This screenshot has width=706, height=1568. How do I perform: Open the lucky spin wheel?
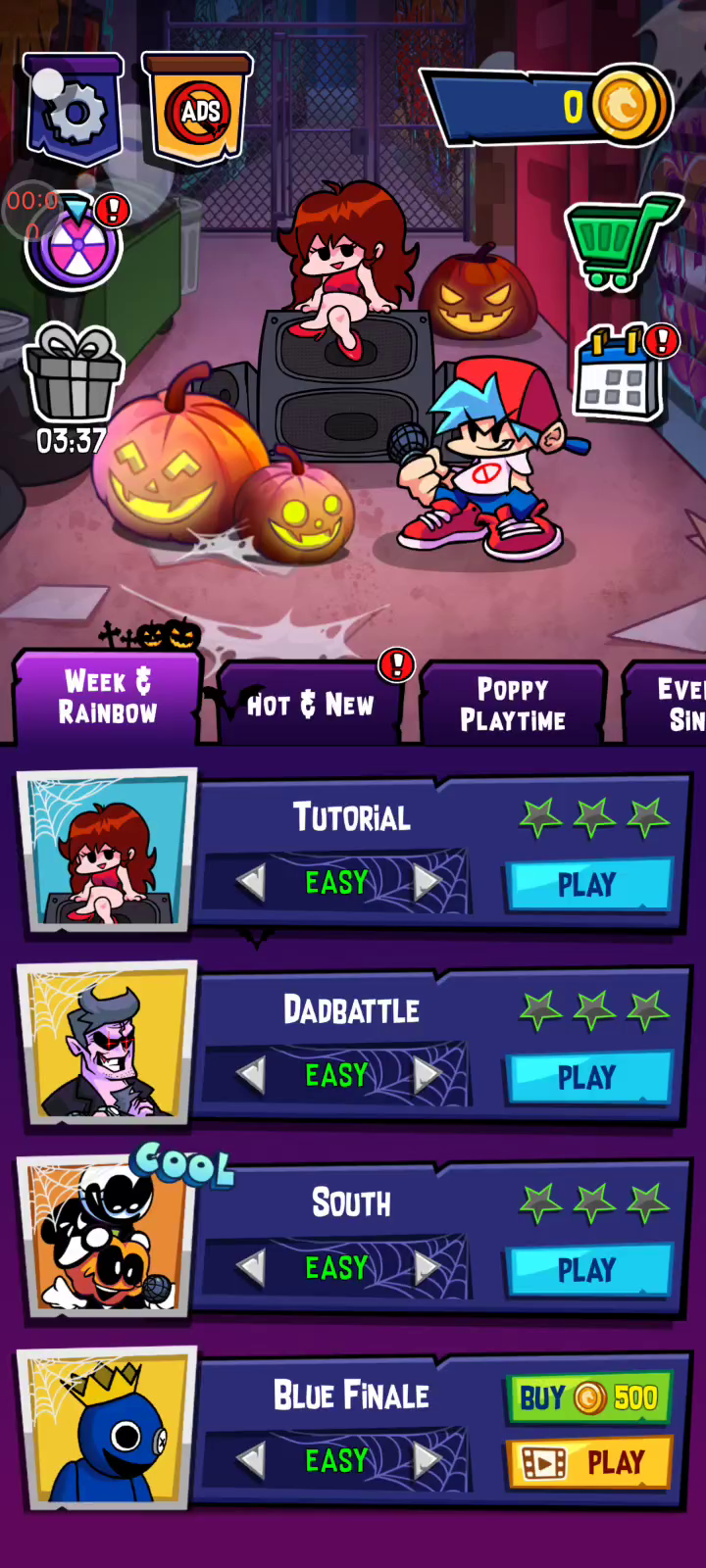[75, 245]
